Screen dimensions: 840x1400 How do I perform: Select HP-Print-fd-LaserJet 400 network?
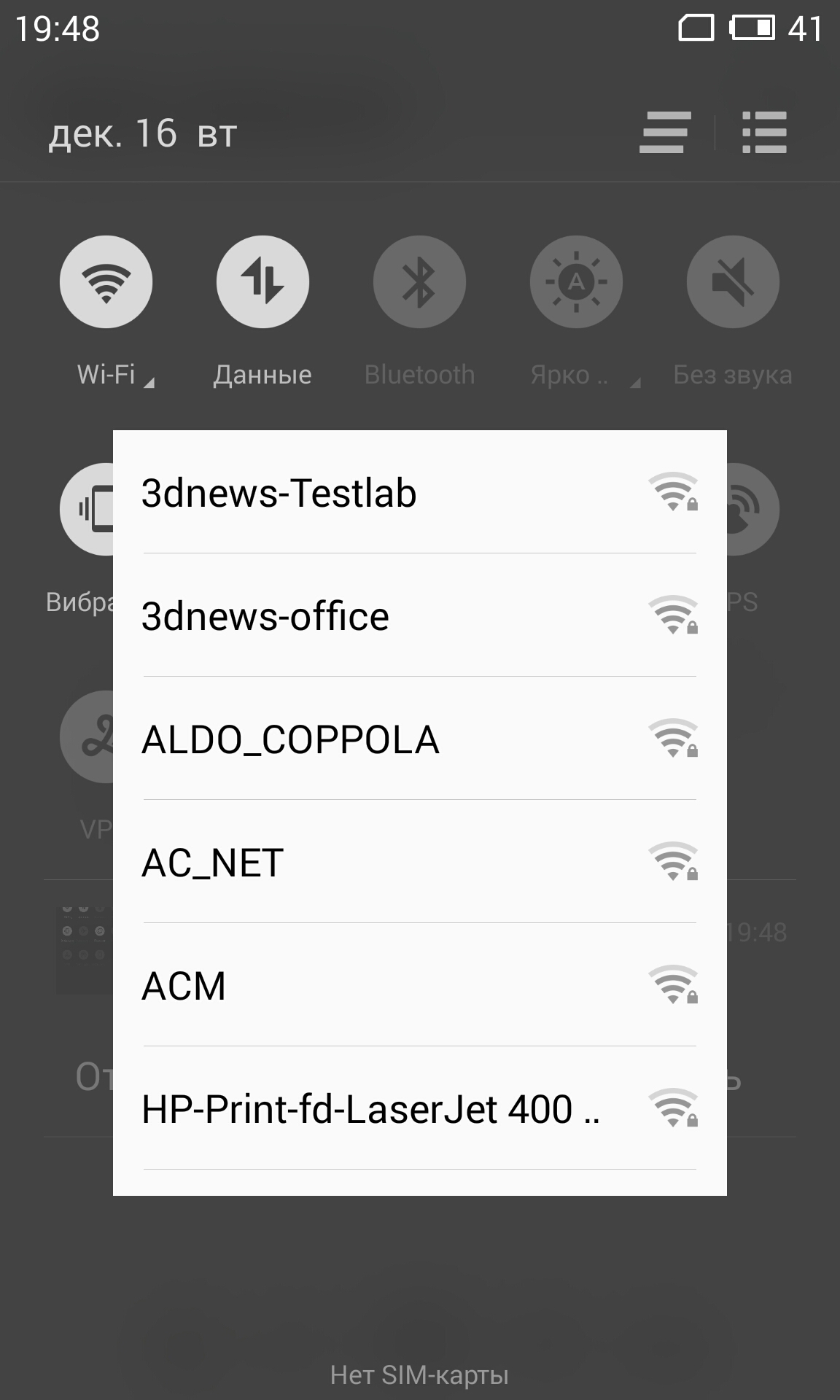point(419,1108)
